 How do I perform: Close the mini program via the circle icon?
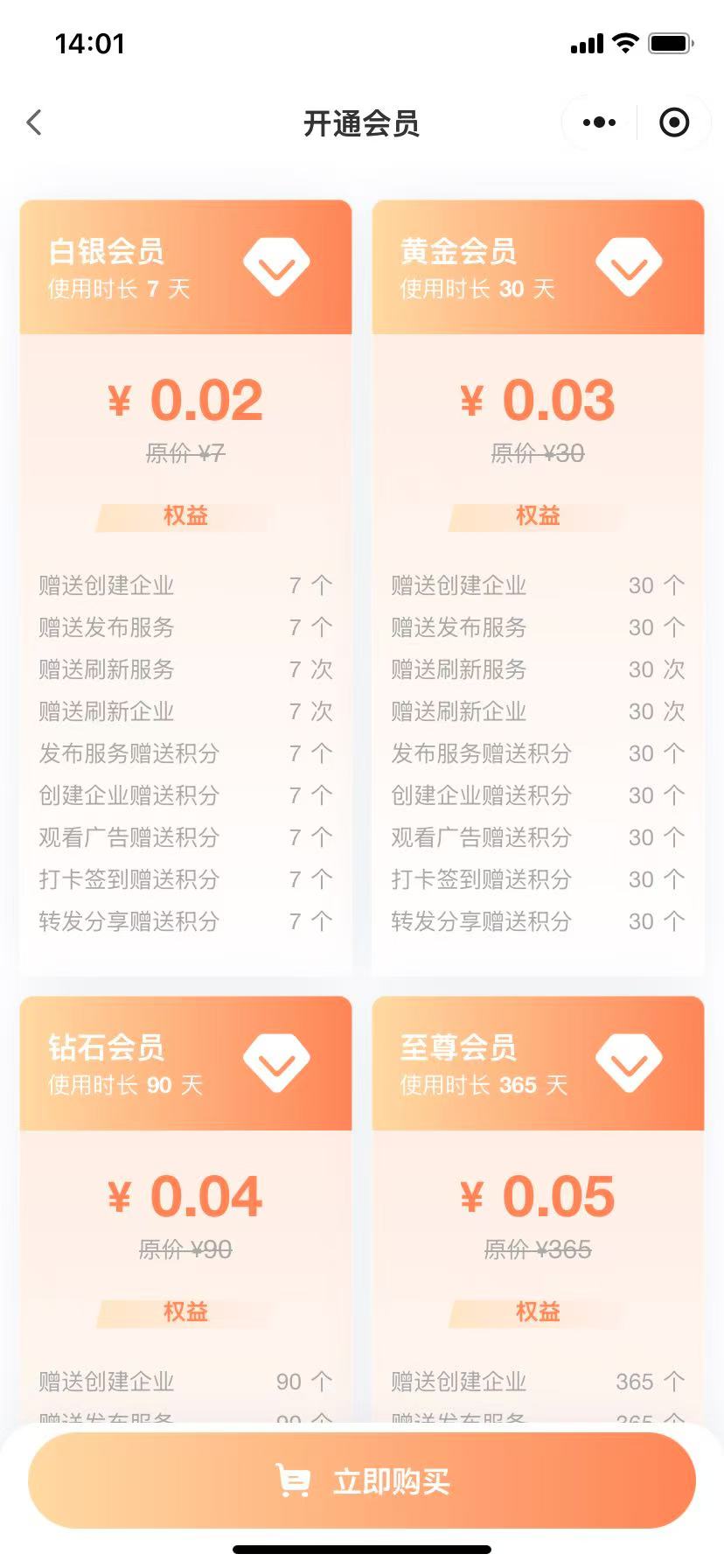click(674, 122)
